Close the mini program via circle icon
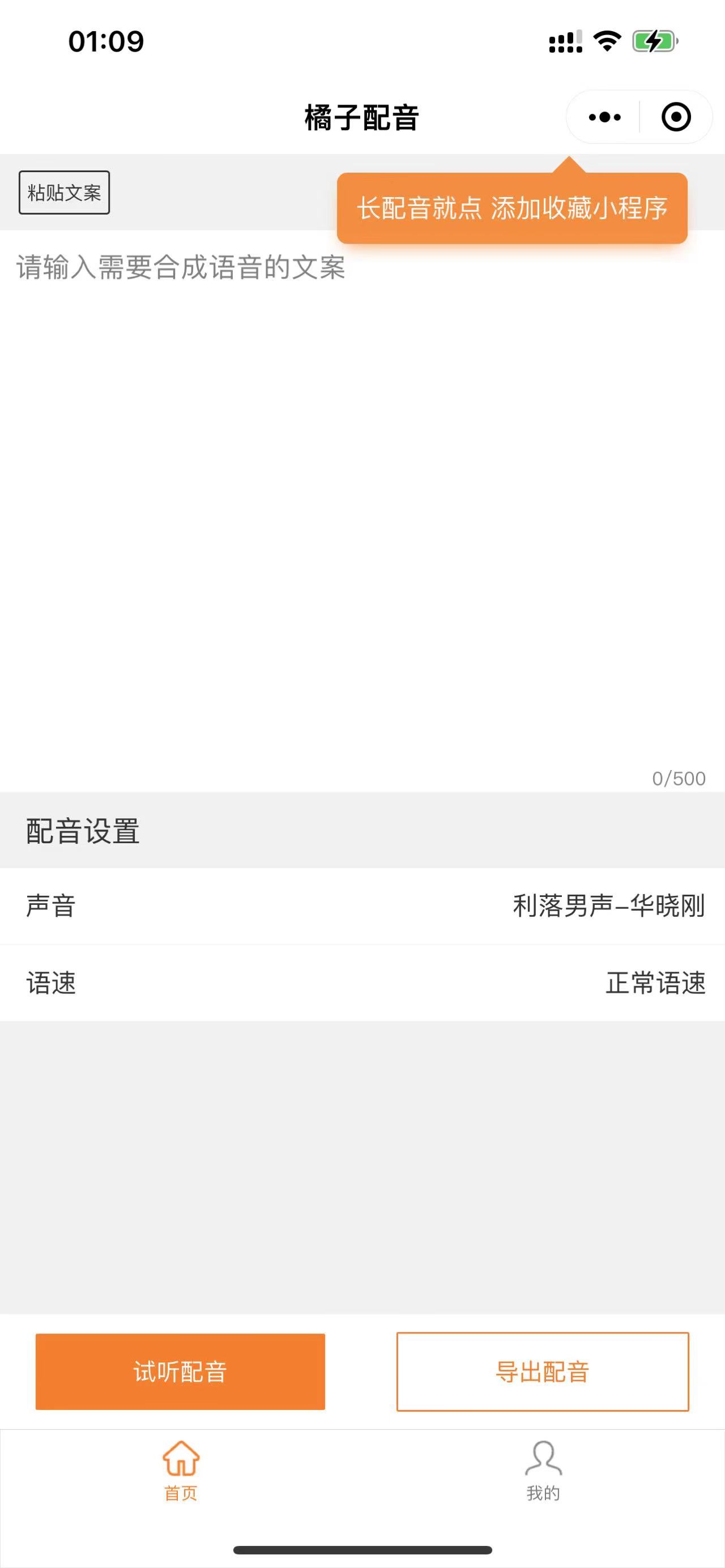 (676, 117)
